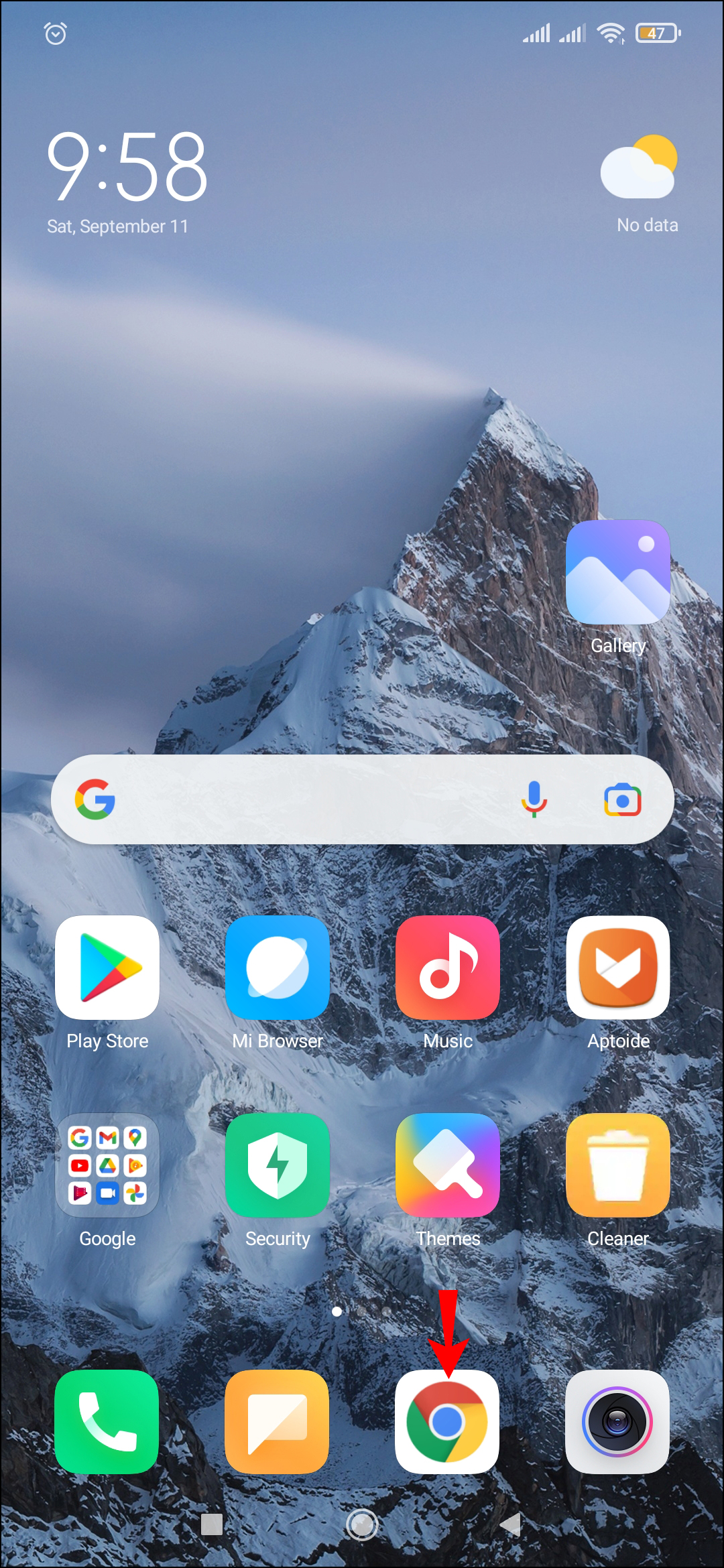
Task: Open the clock widget showing 9:58
Action: click(x=127, y=166)
